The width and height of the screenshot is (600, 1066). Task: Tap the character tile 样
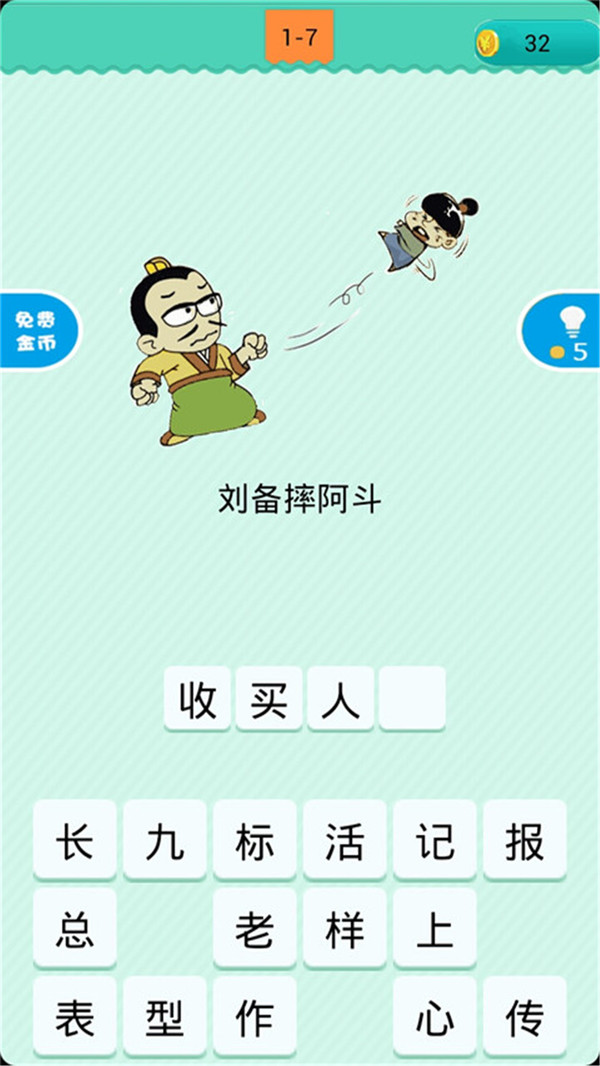tap(345, 928)
